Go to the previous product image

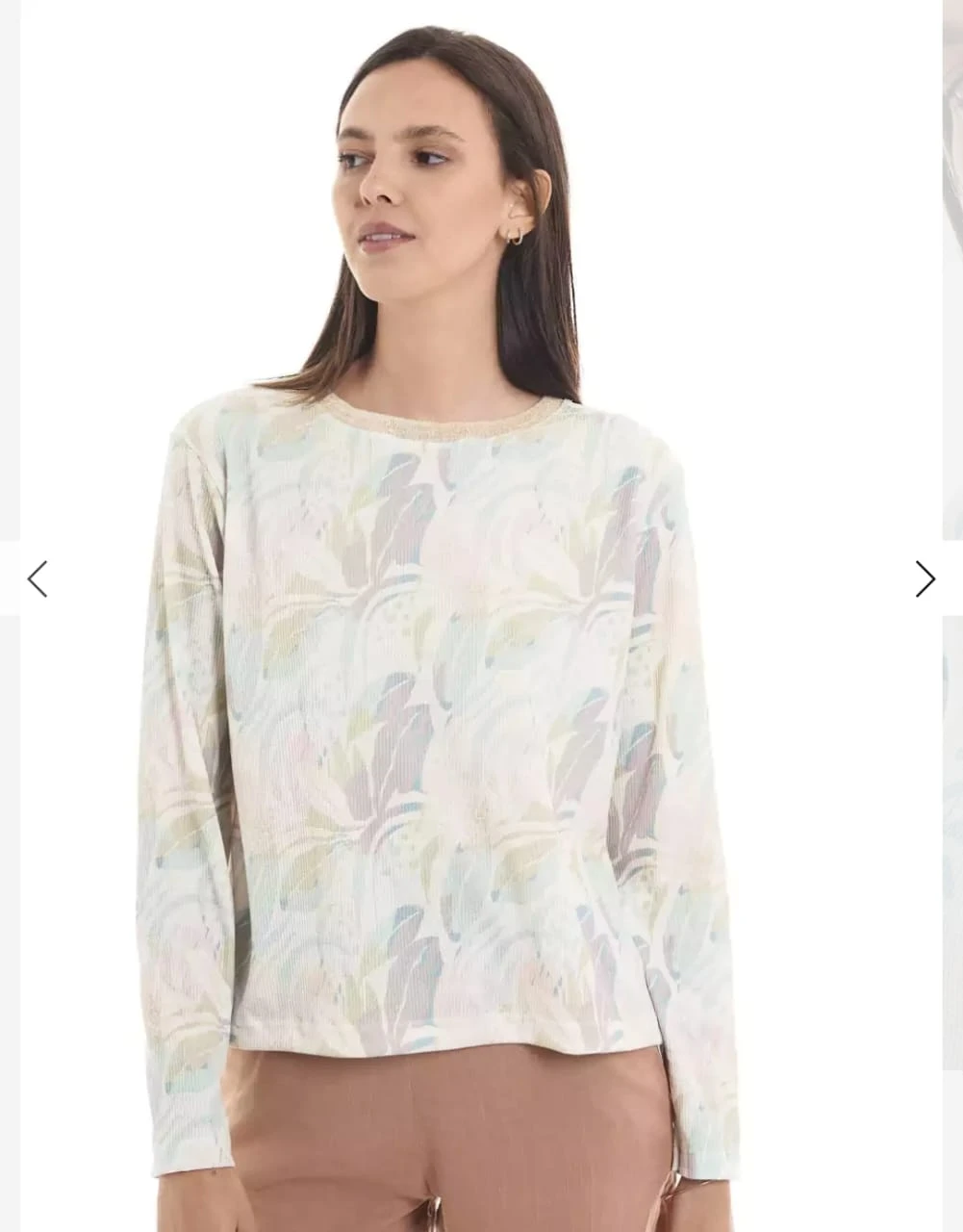[38, 579]
